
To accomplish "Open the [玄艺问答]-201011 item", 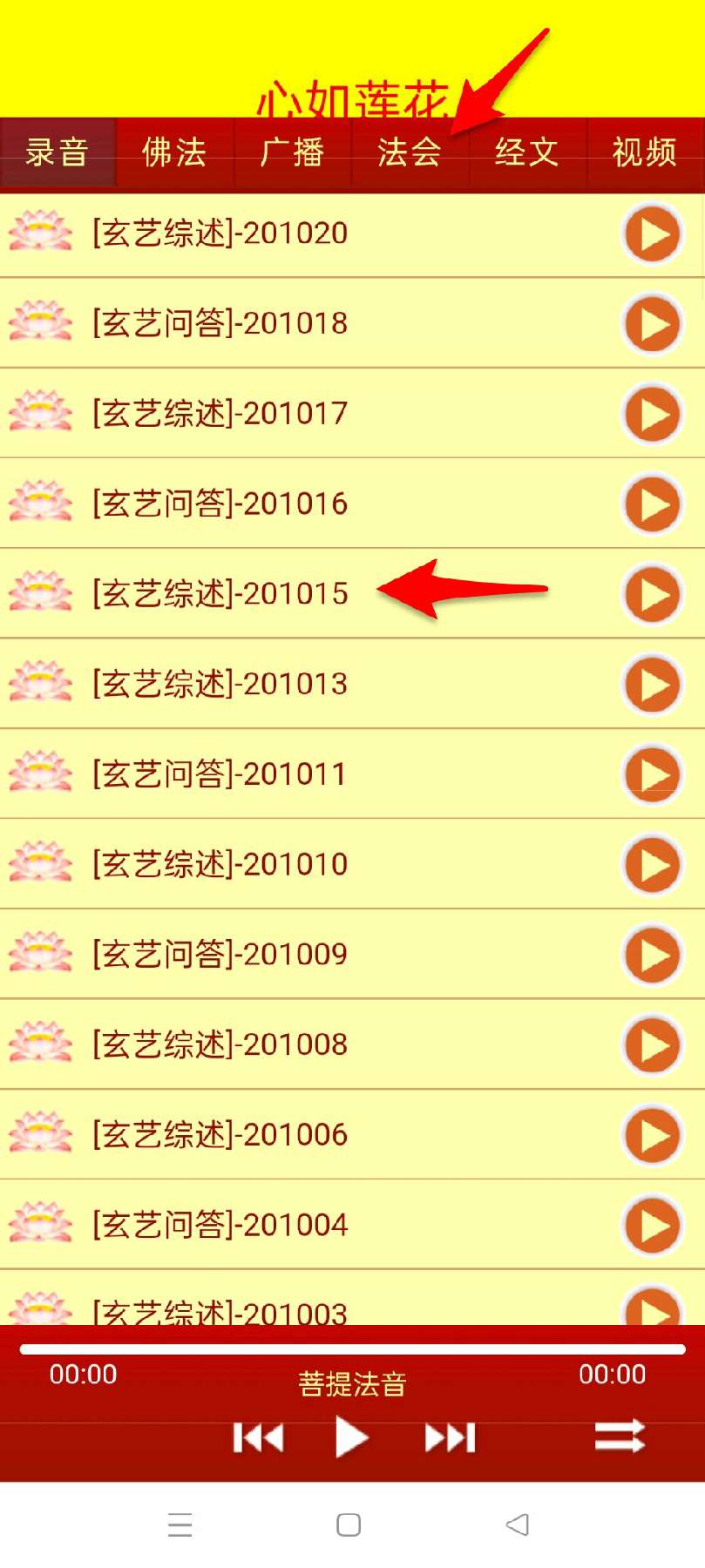I will 352,774.
